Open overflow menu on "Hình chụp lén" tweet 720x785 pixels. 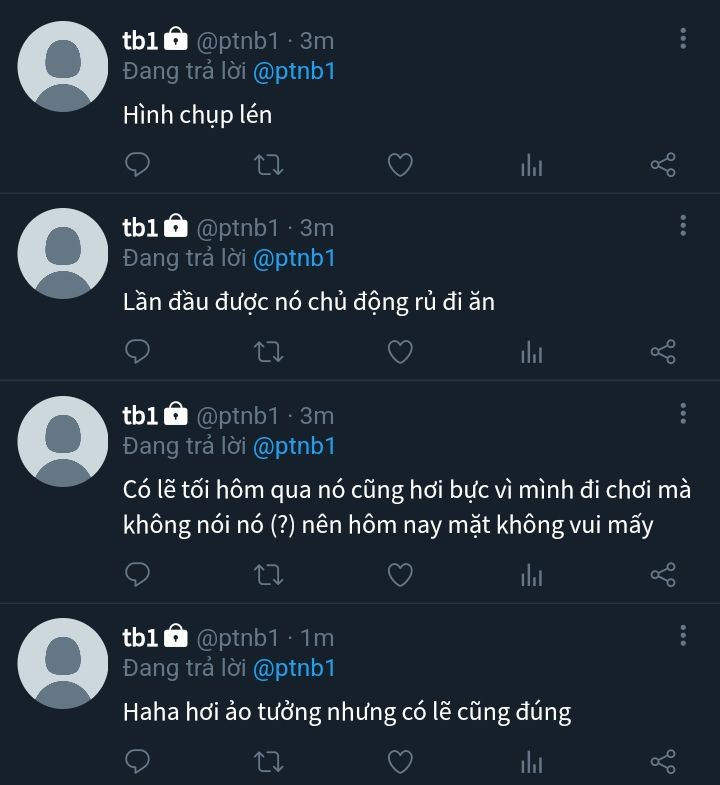tap(683, 39)
